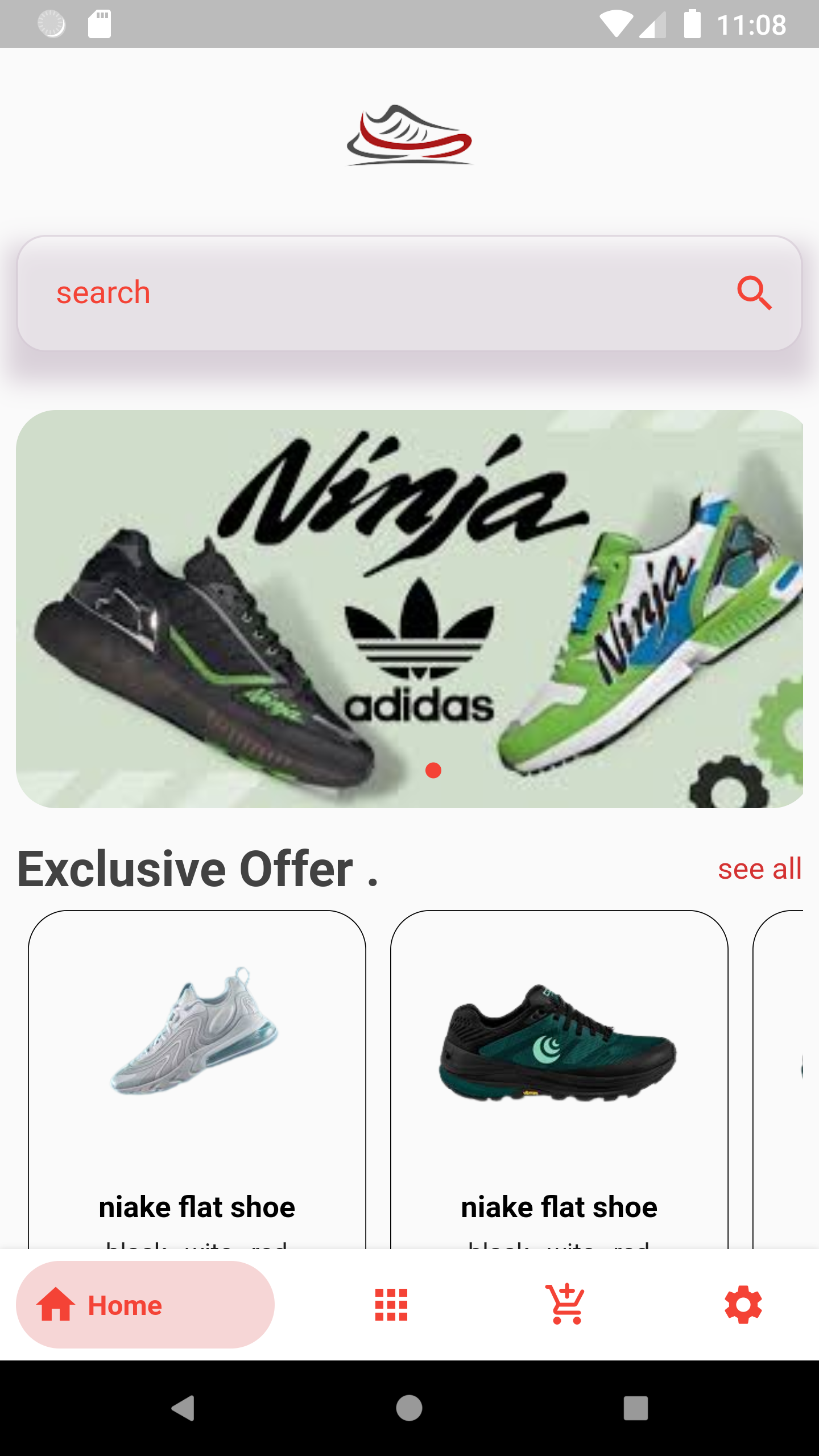Go back with the system back button
Image resolution: width=819 pixels, height=1456 pixels.
(x=183, y=1408)
